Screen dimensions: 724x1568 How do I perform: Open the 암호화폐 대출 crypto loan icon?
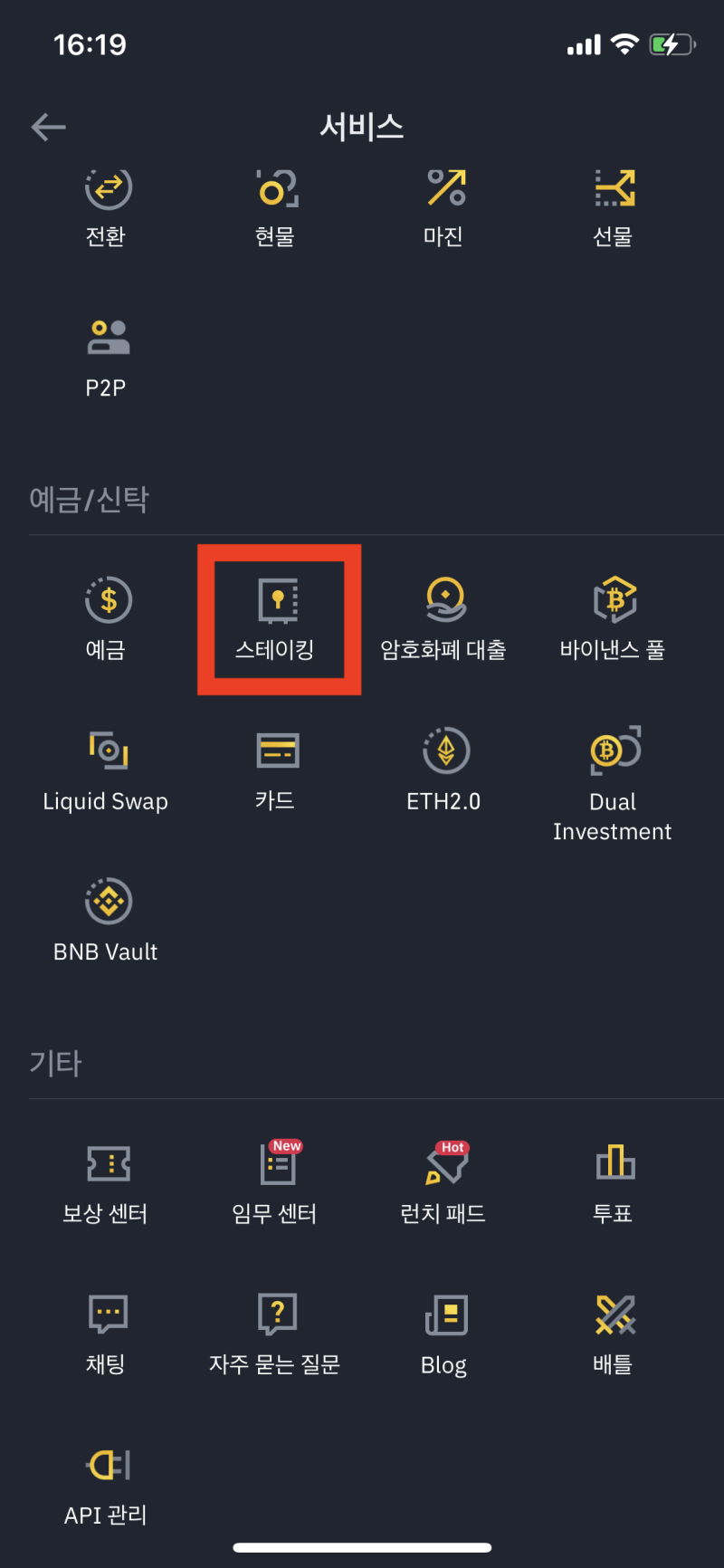click(443, 618)
